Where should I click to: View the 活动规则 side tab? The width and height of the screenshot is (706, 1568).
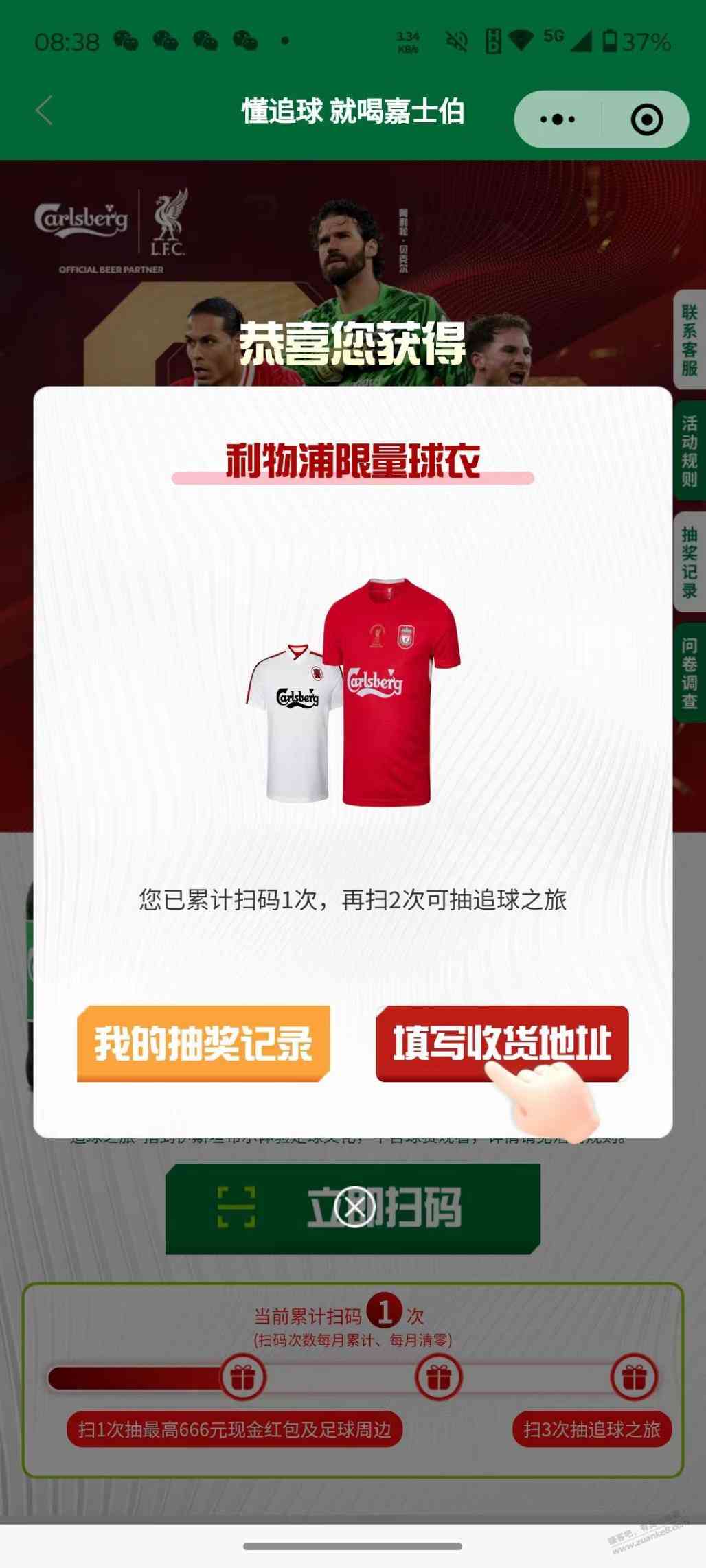(x=689, y=452)
